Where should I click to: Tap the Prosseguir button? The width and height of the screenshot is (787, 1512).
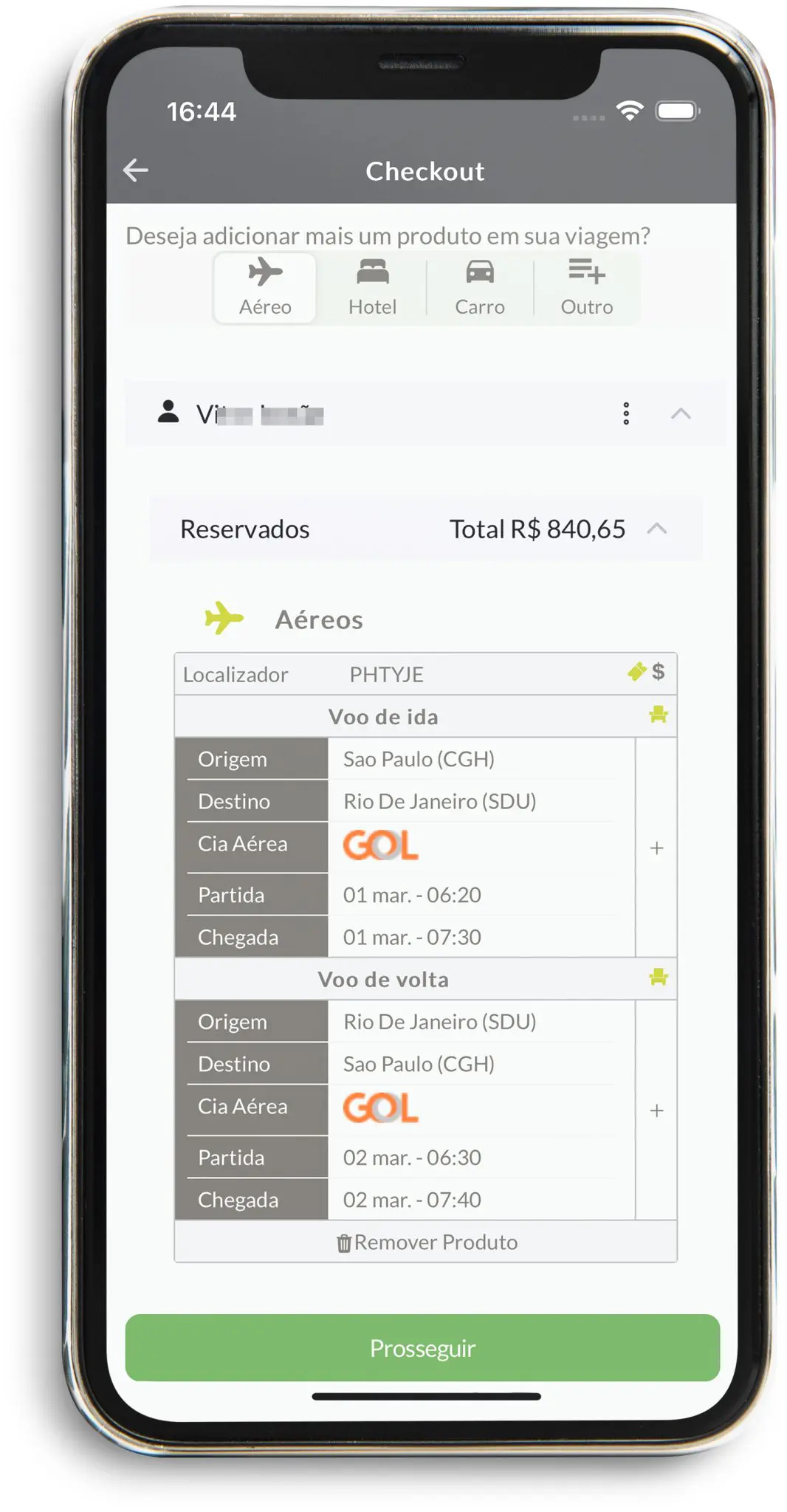click(x=422, y=1347)
